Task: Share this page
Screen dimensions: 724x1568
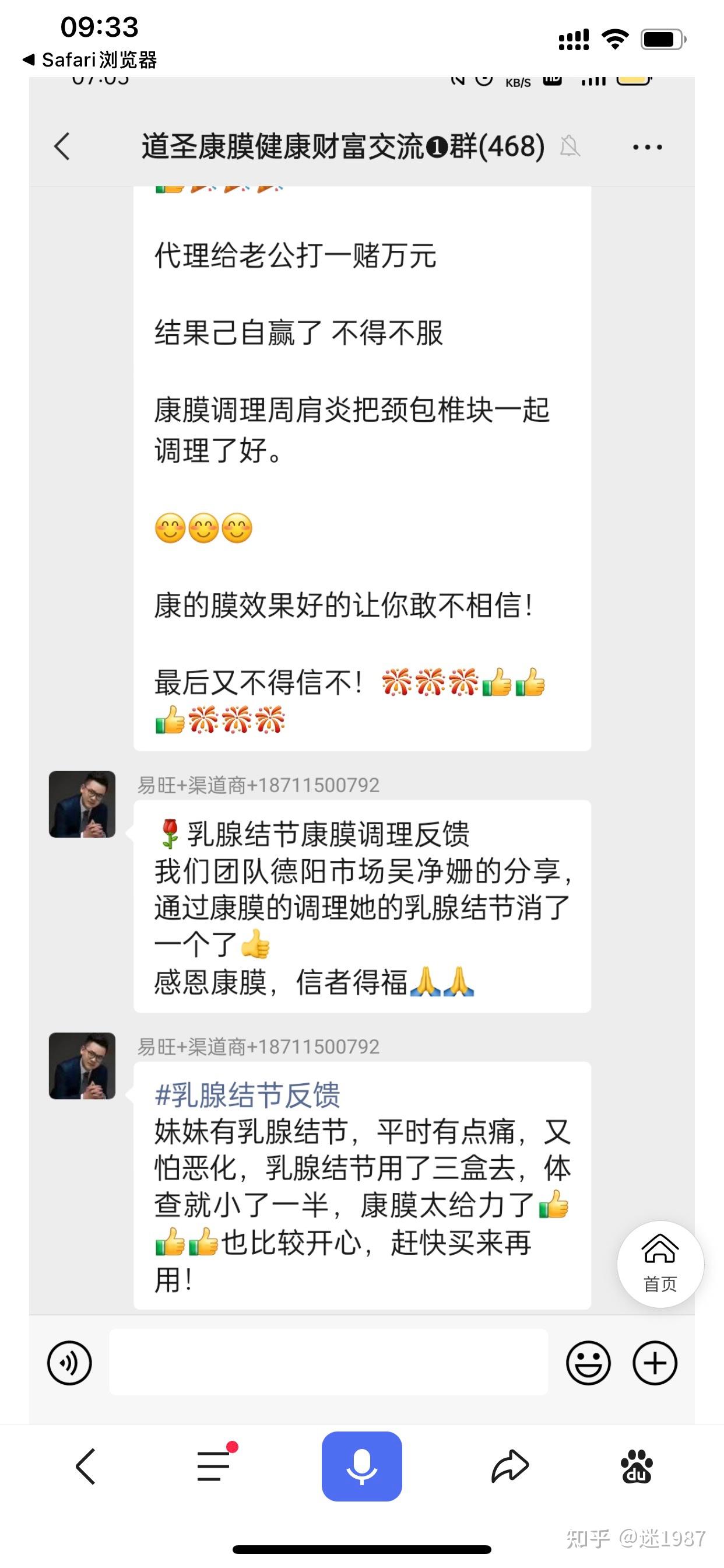Action: pos(510,1466)
